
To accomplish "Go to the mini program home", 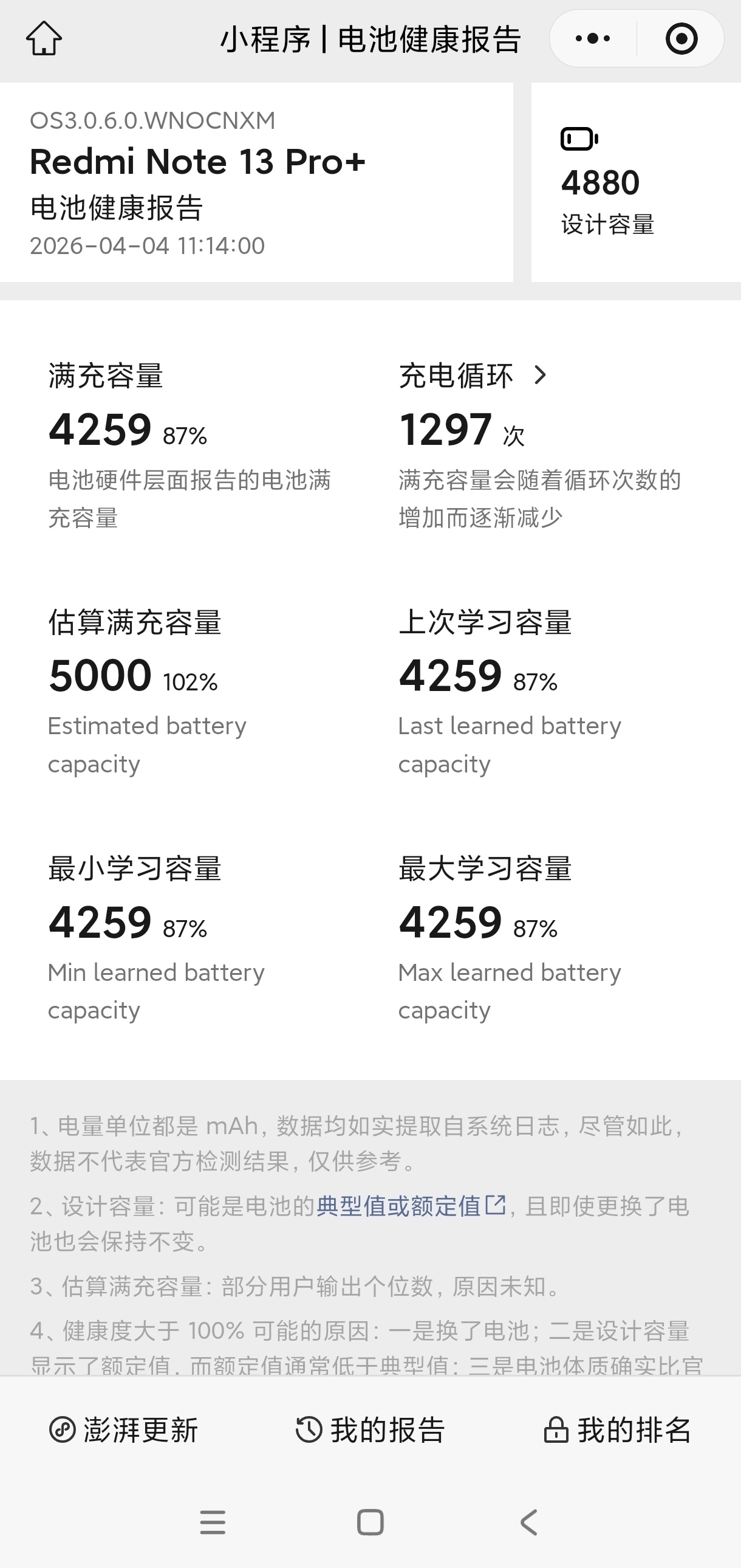I will tap(44, 39).
